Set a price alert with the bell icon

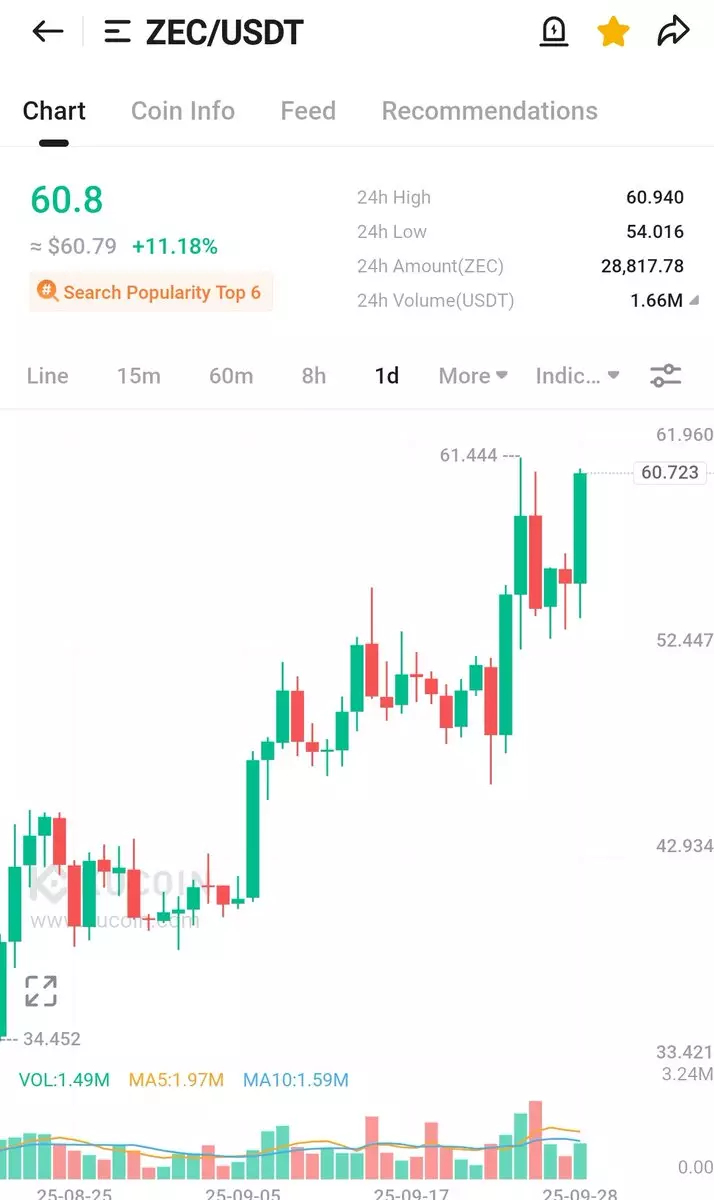pos(553,32)
